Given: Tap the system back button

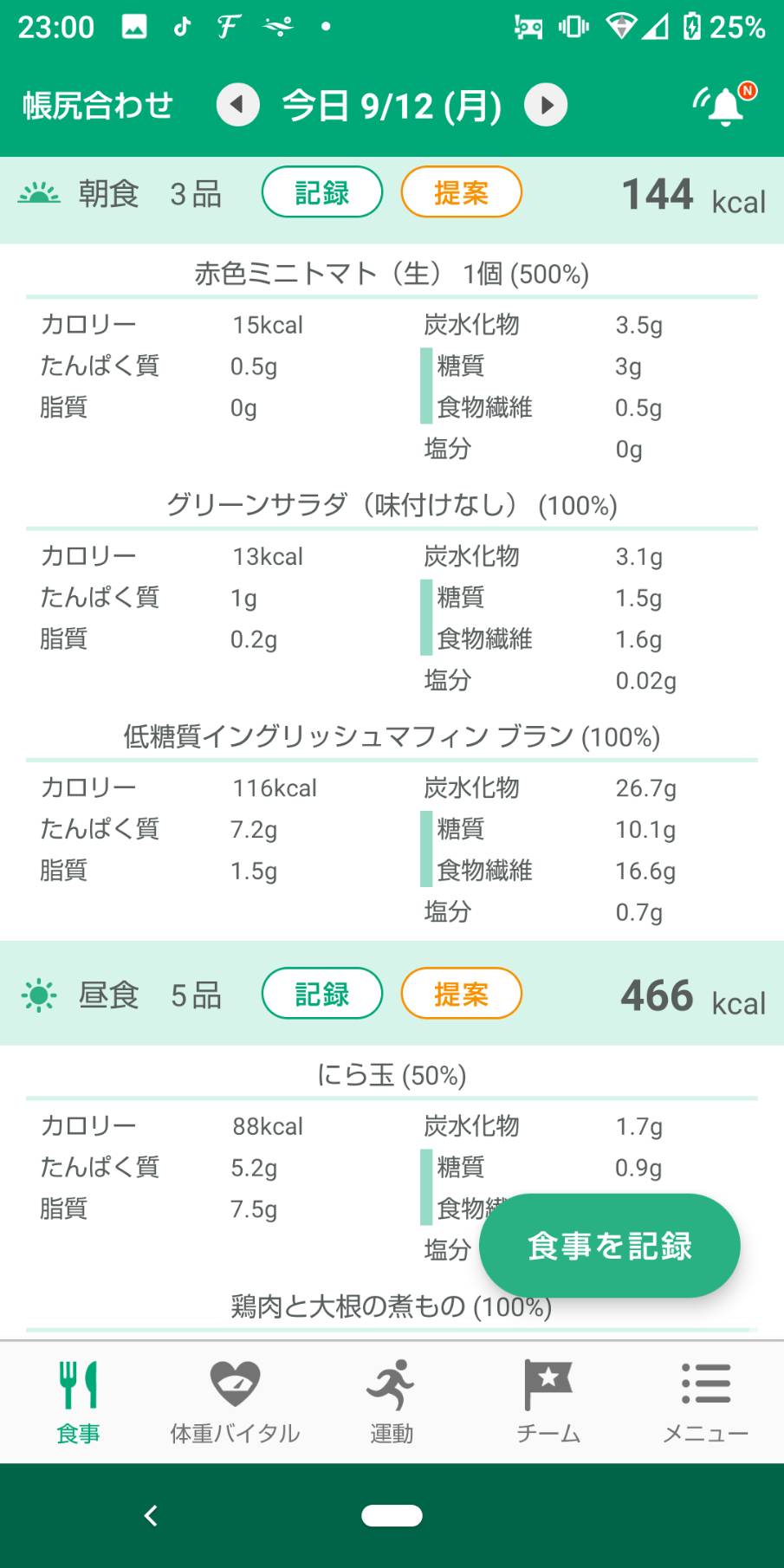Looking at the screenshot, I should (x=151, y=1515).
